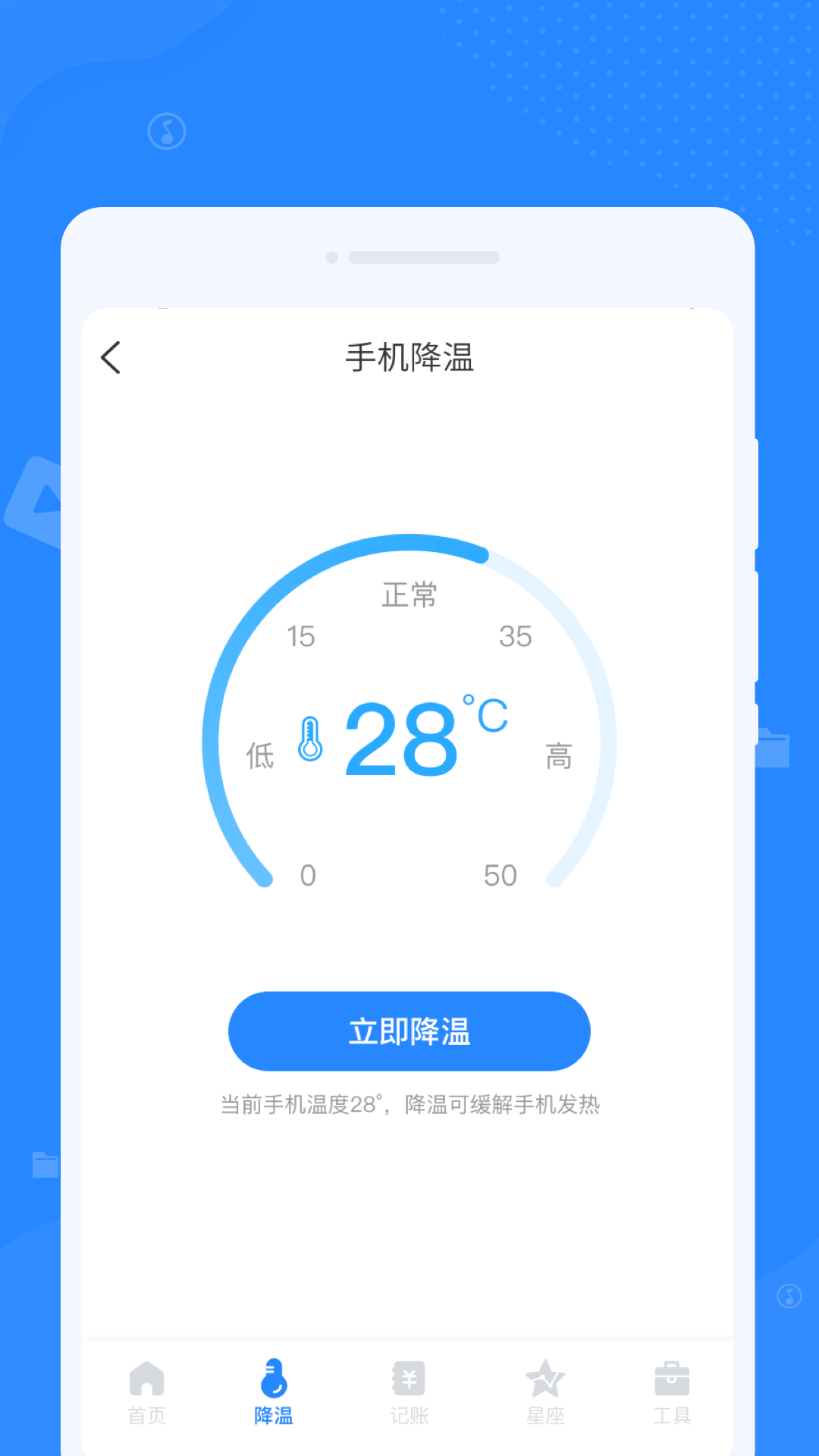
Task: Open 记账 bookkeeping via the ¥ icon
Action: 408,1382
